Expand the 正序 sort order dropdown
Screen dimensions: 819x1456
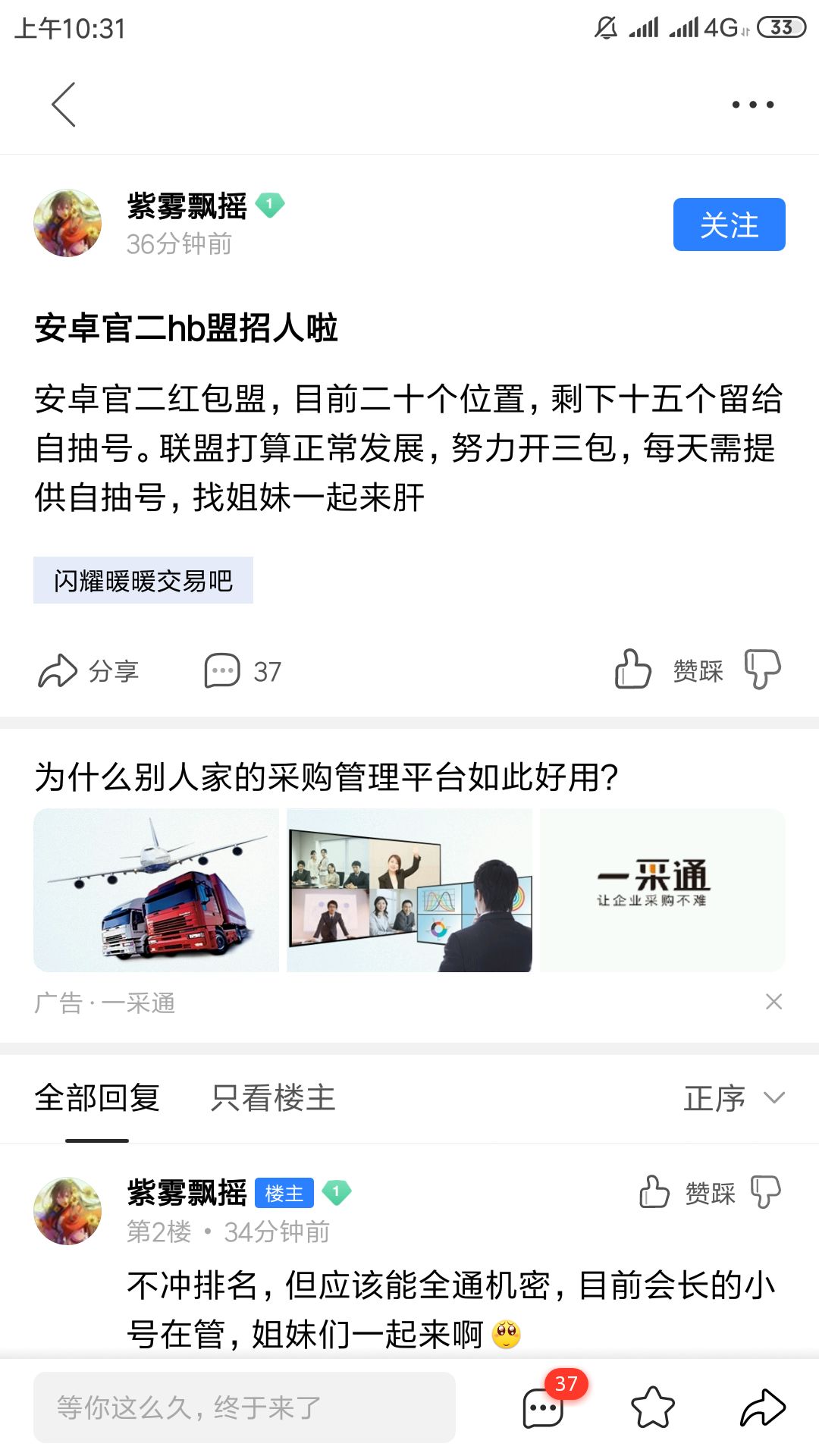point(734,1098)
